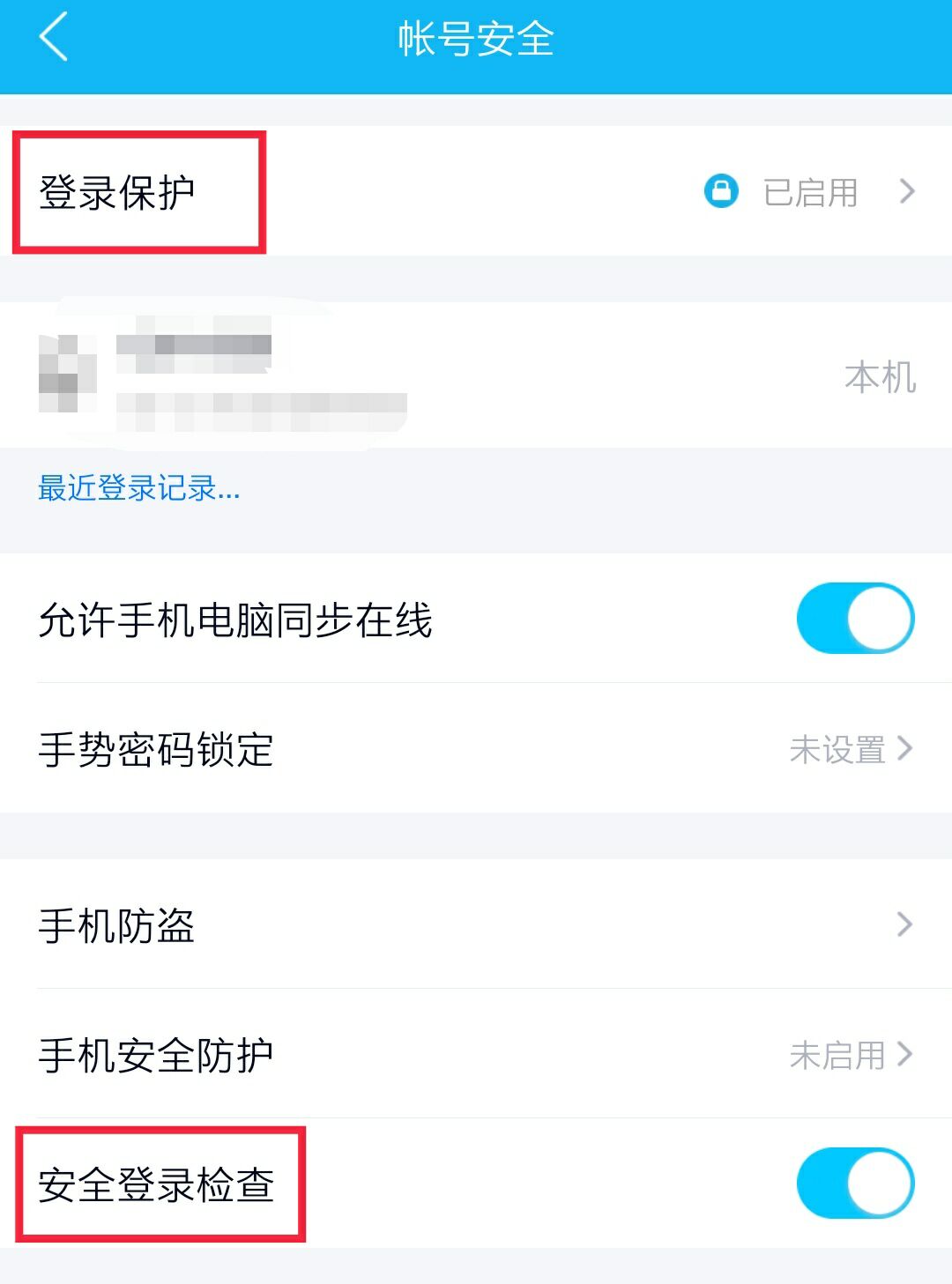Disable the 安全登录检查 switch
This screenshot has height=1284, width=952.
pos(855,1183)
